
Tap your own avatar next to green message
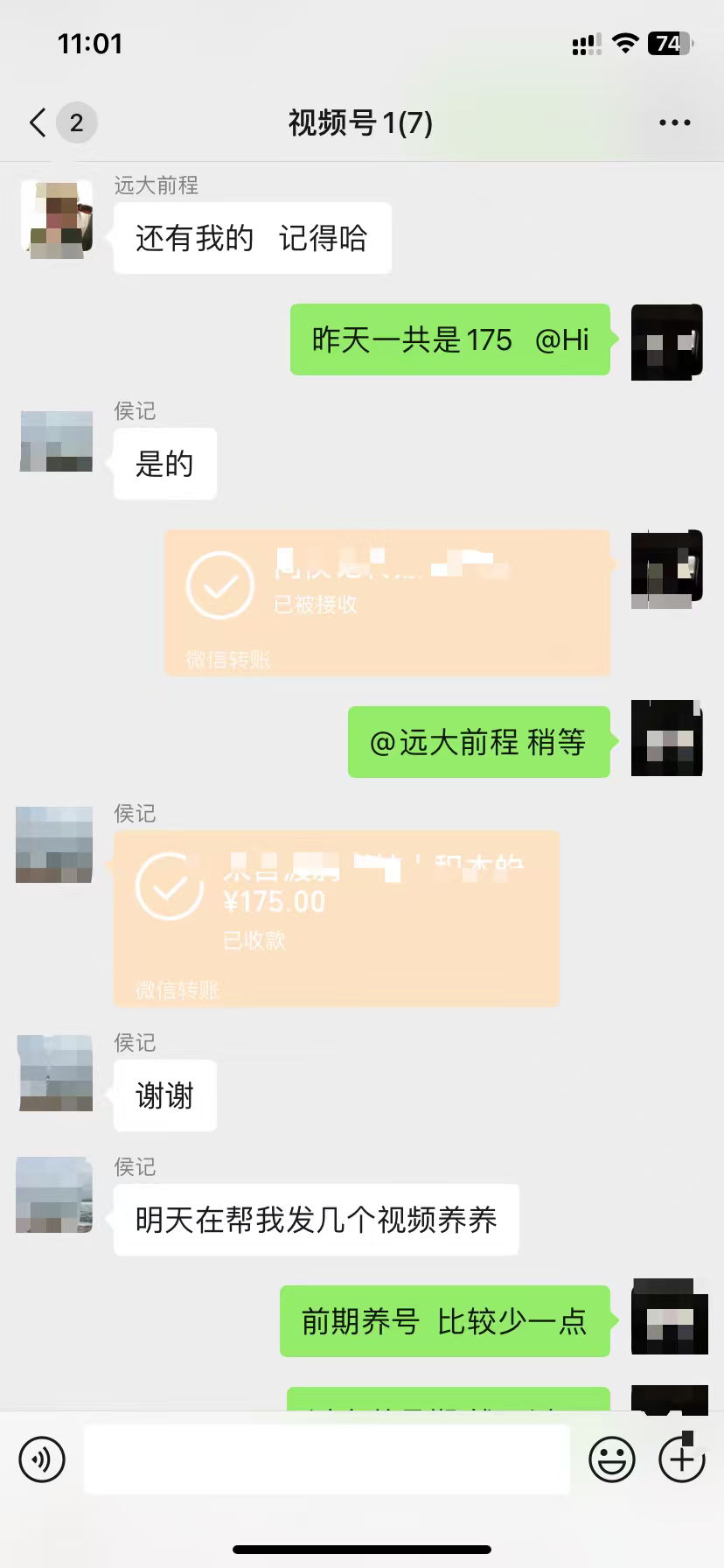click(666, 339)
